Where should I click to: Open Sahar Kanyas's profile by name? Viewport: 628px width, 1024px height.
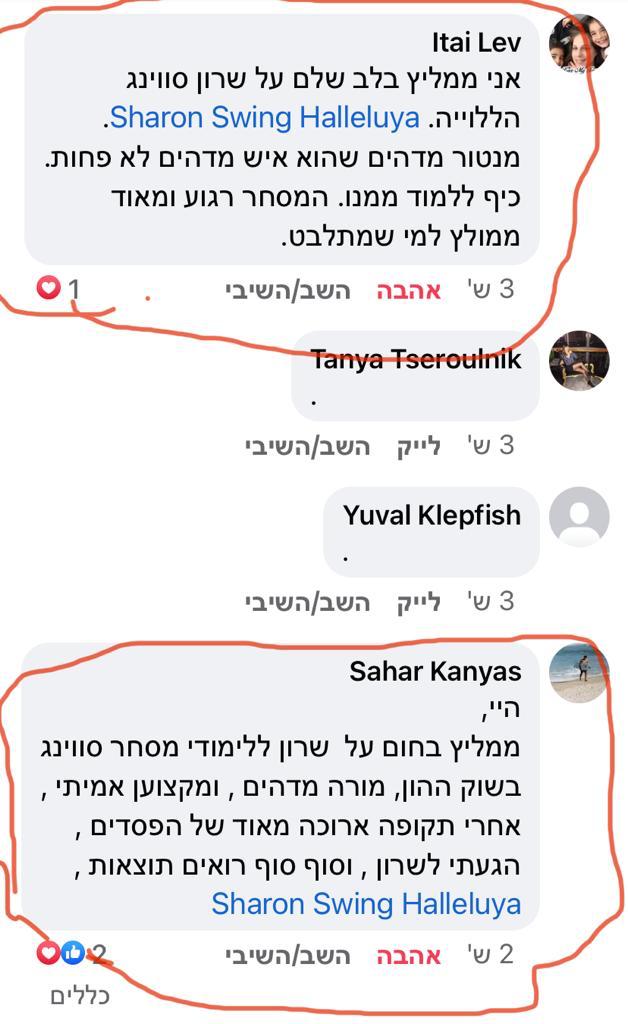435,671
